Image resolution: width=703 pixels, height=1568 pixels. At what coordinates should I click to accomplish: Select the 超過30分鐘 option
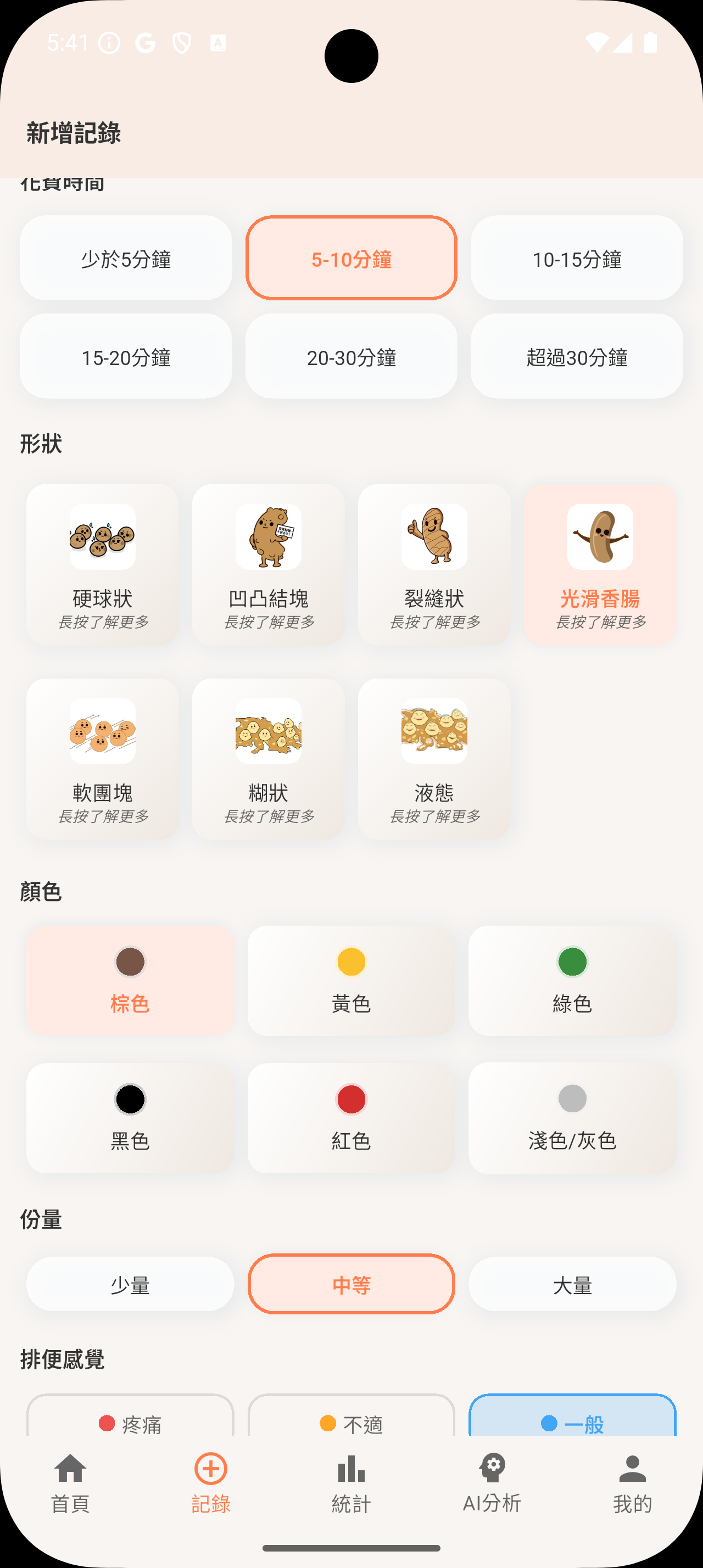tap(576, 357)
